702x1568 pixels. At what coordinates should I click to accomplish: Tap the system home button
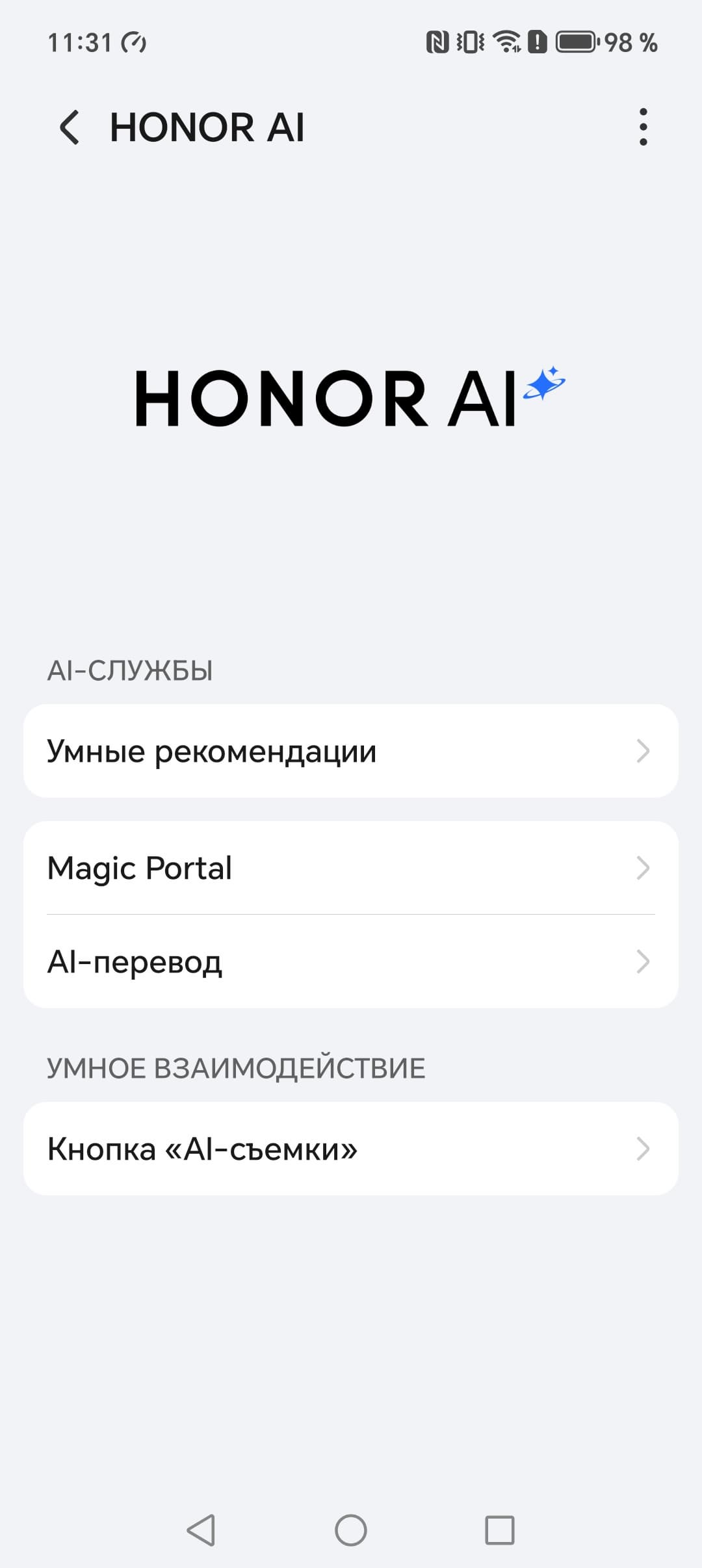351,1530
